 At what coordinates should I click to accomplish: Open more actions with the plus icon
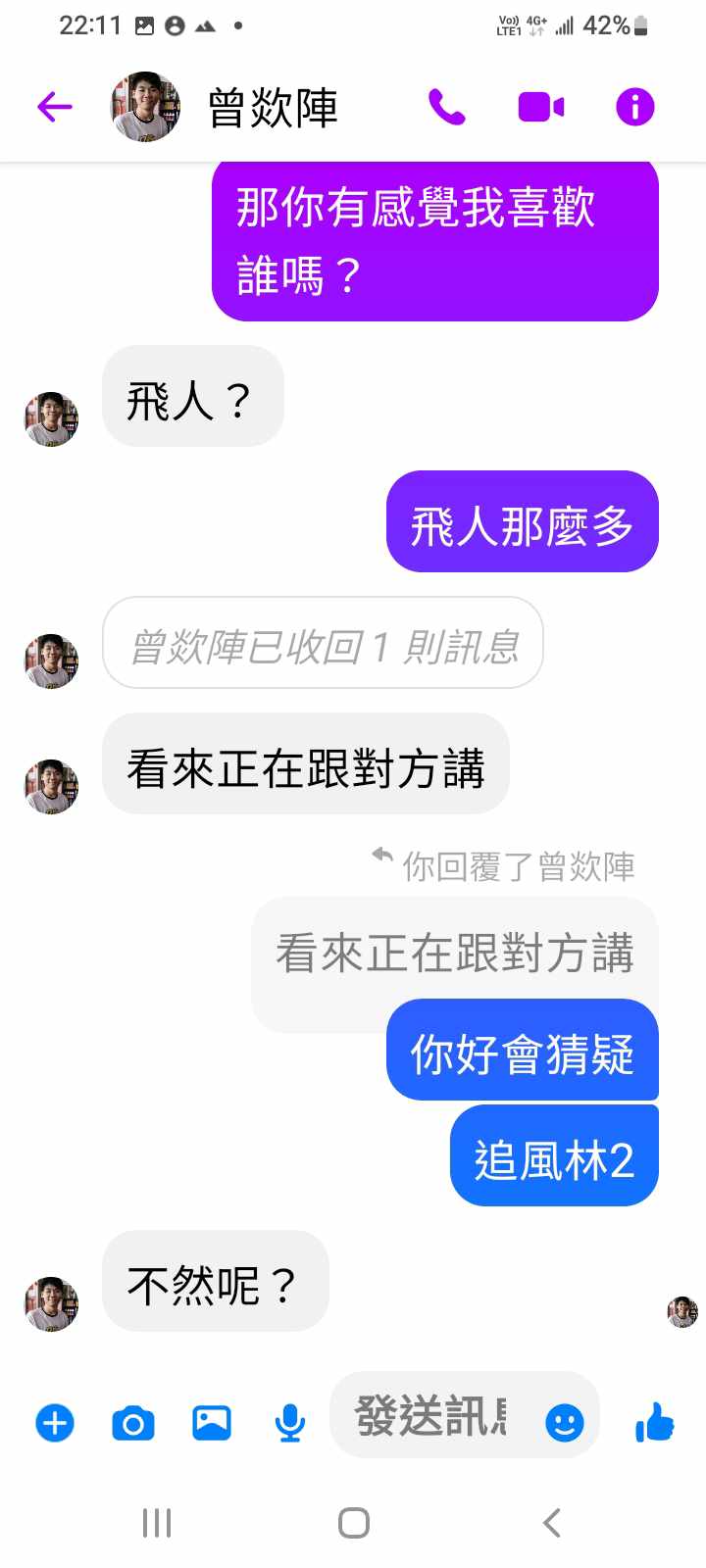55,1422
